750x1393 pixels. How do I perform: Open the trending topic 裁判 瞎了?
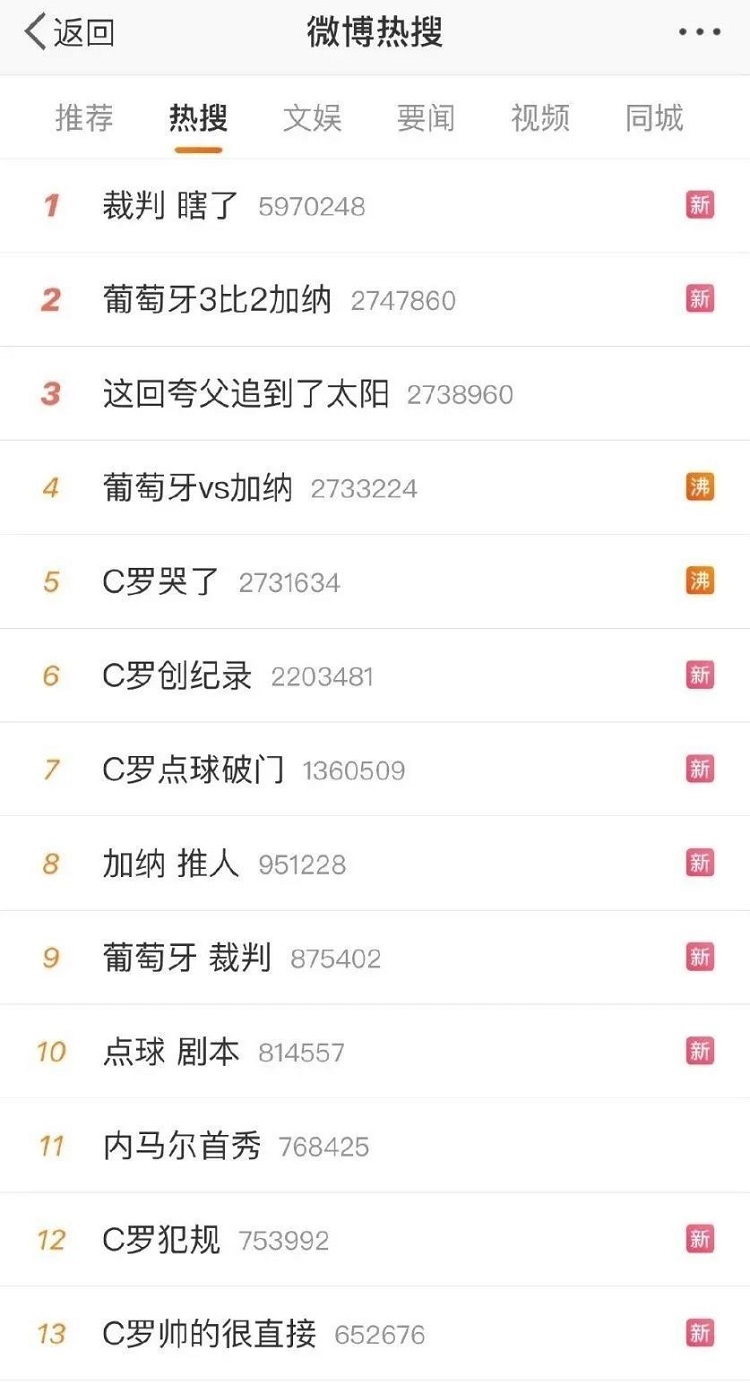click(x=171, y=206)
